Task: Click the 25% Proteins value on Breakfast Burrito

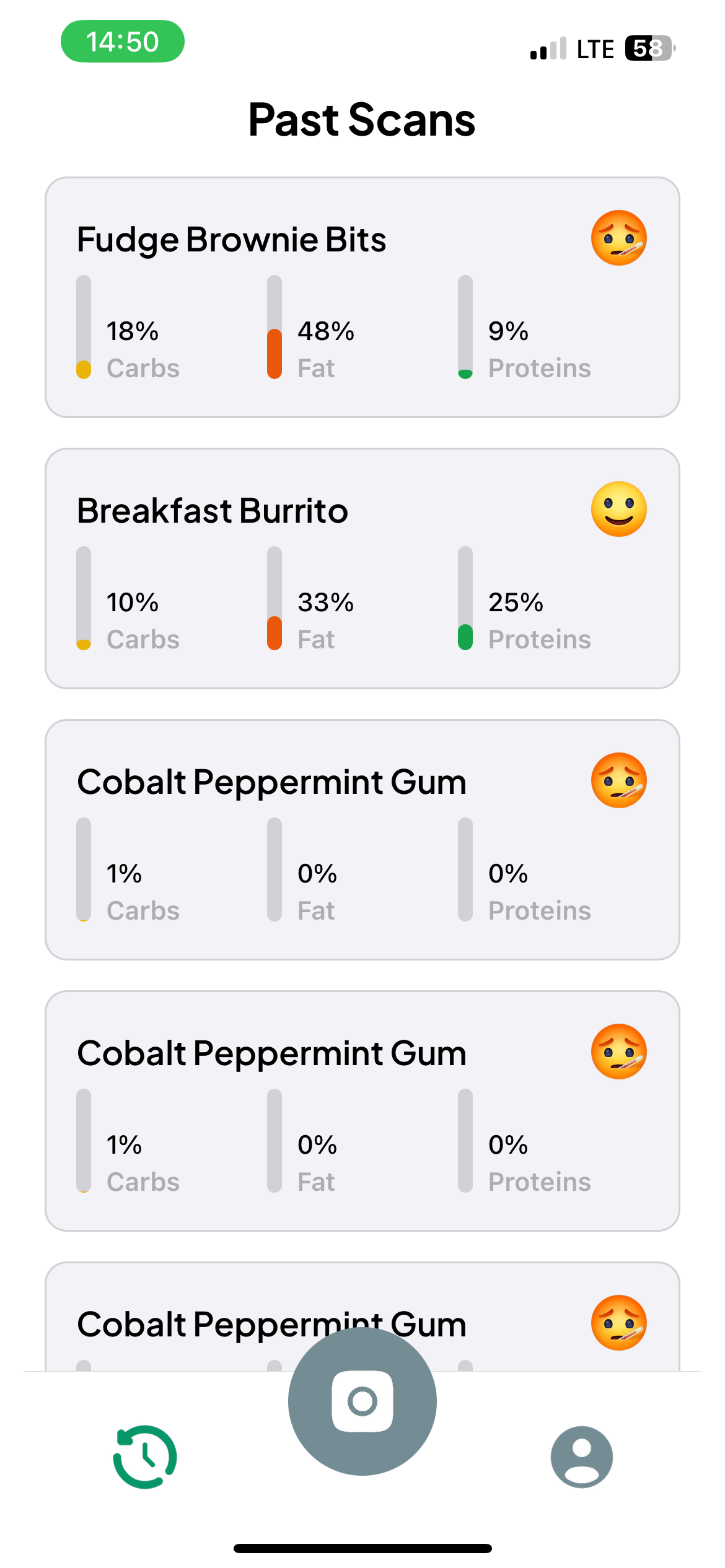Action: (516, 602)
